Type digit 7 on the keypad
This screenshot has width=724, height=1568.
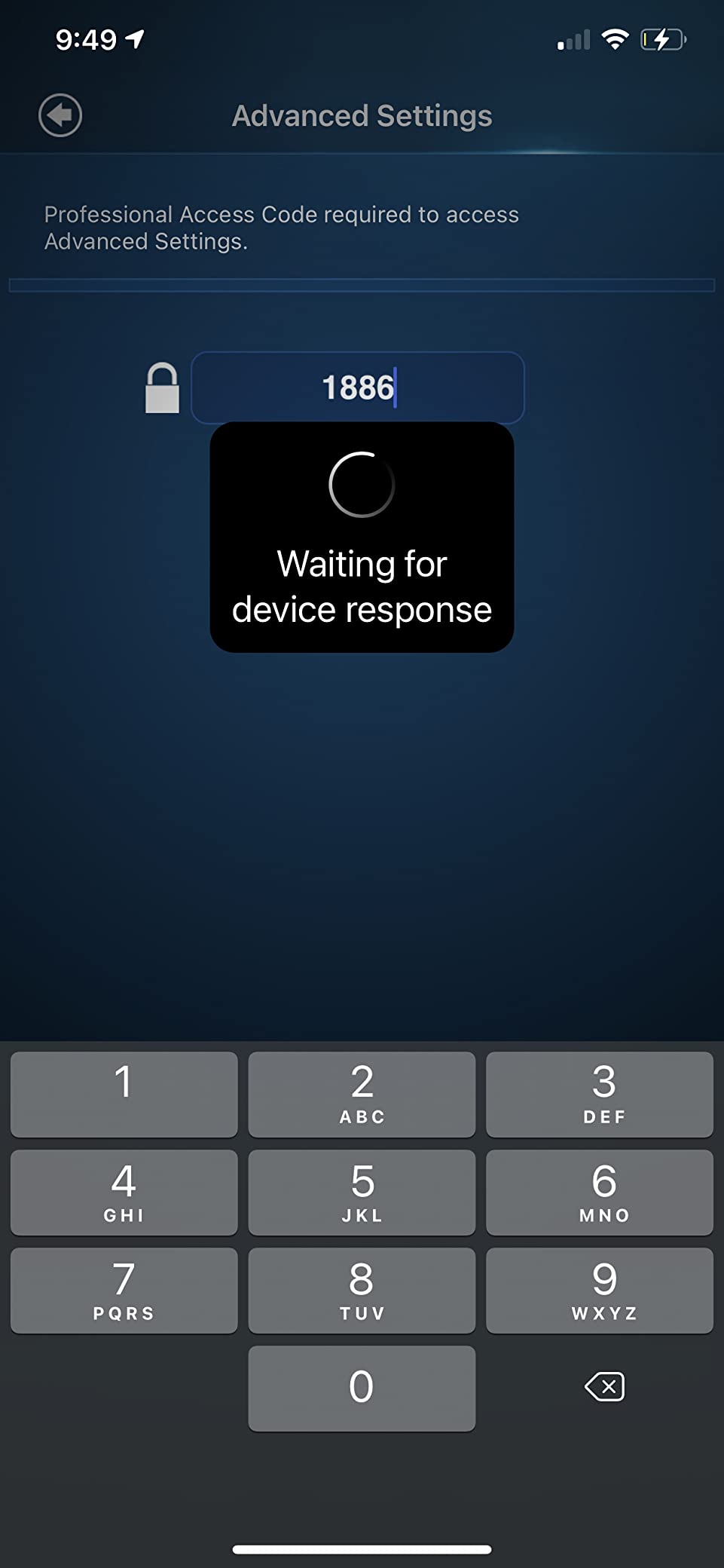click(x=124, y=1290)
